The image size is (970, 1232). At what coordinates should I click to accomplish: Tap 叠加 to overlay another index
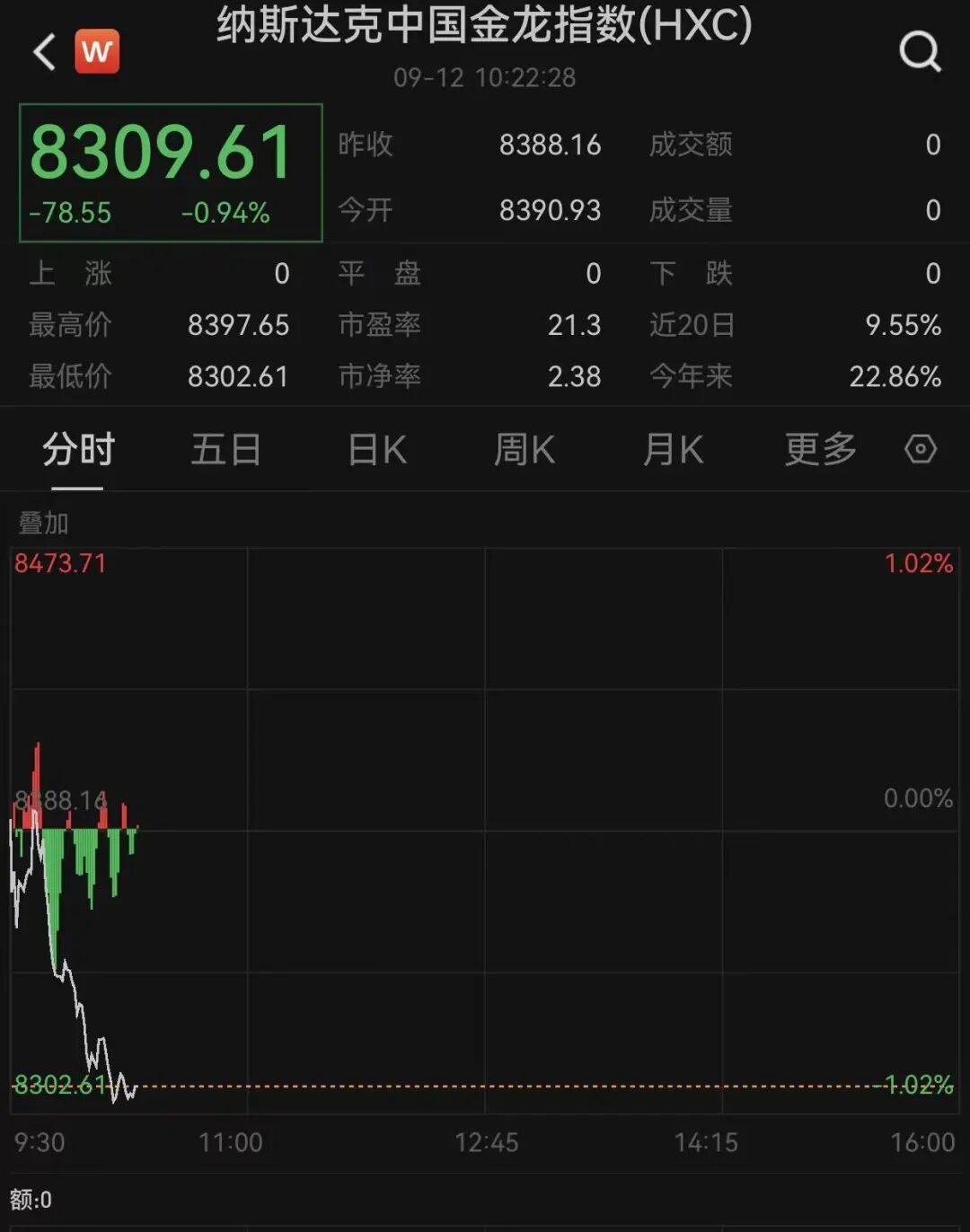pos(43,523)
